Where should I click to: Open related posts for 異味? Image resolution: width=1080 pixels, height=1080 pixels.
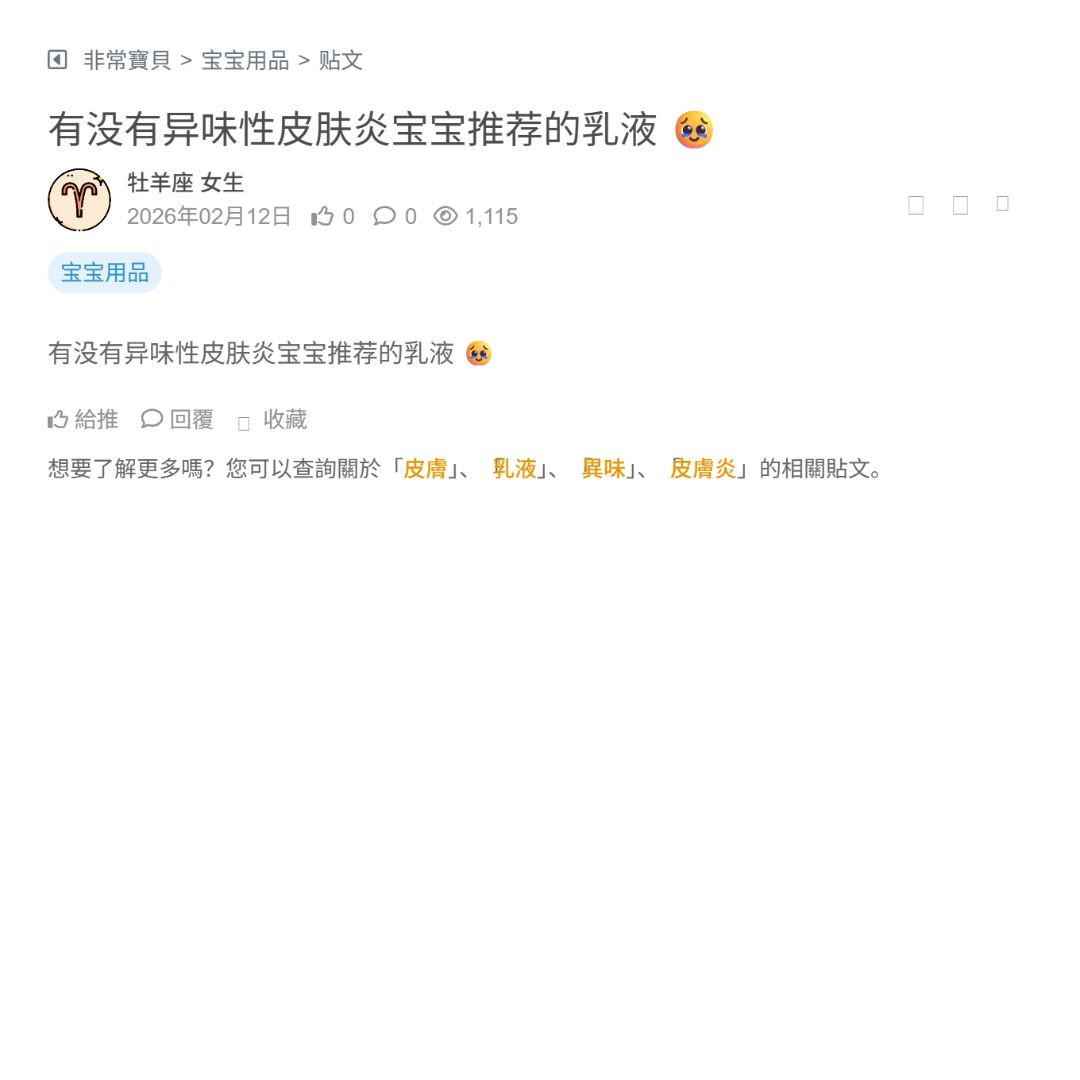[x=604, y=468]
